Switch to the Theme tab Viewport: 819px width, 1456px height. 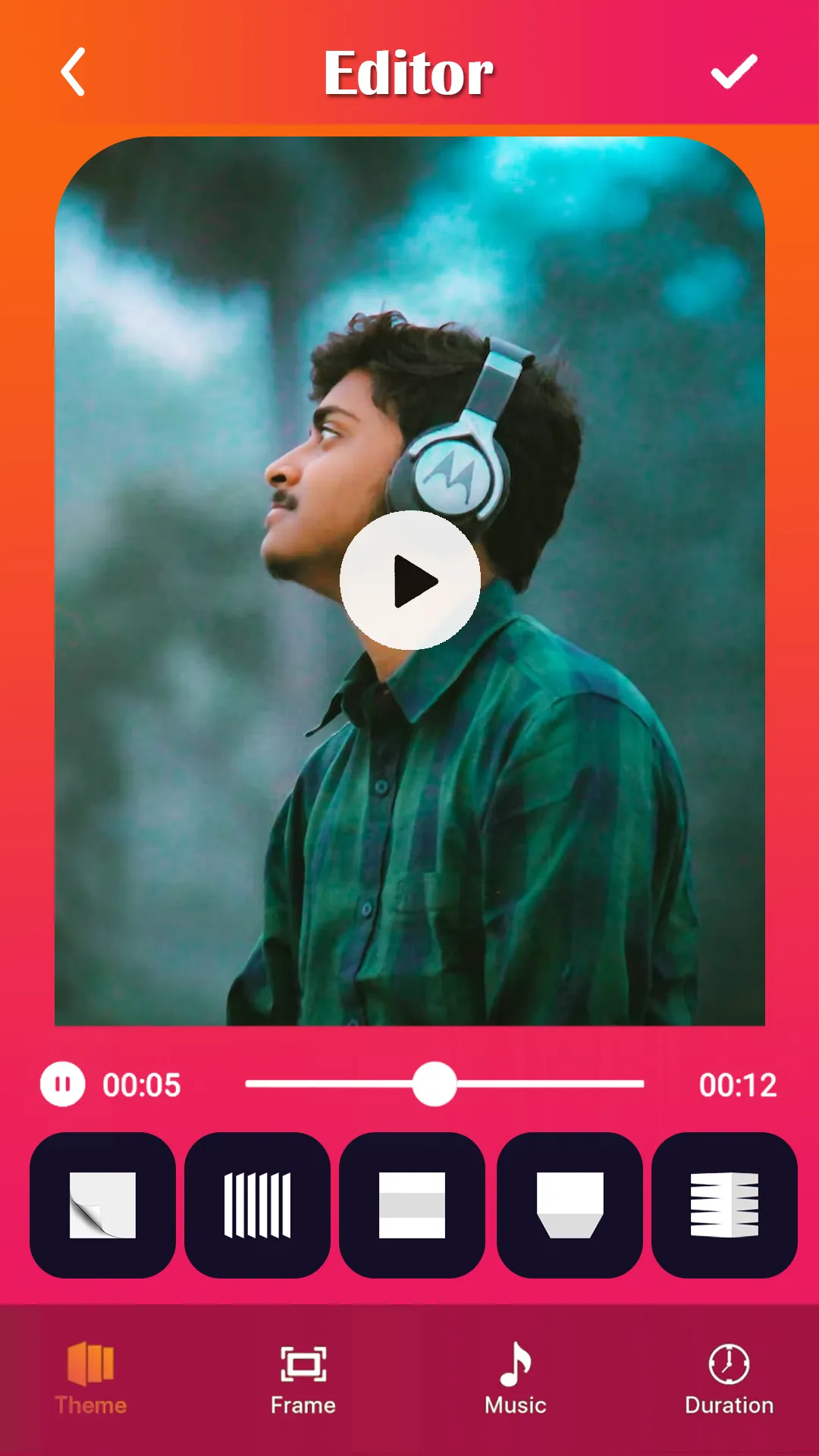tap(91, 1378)
